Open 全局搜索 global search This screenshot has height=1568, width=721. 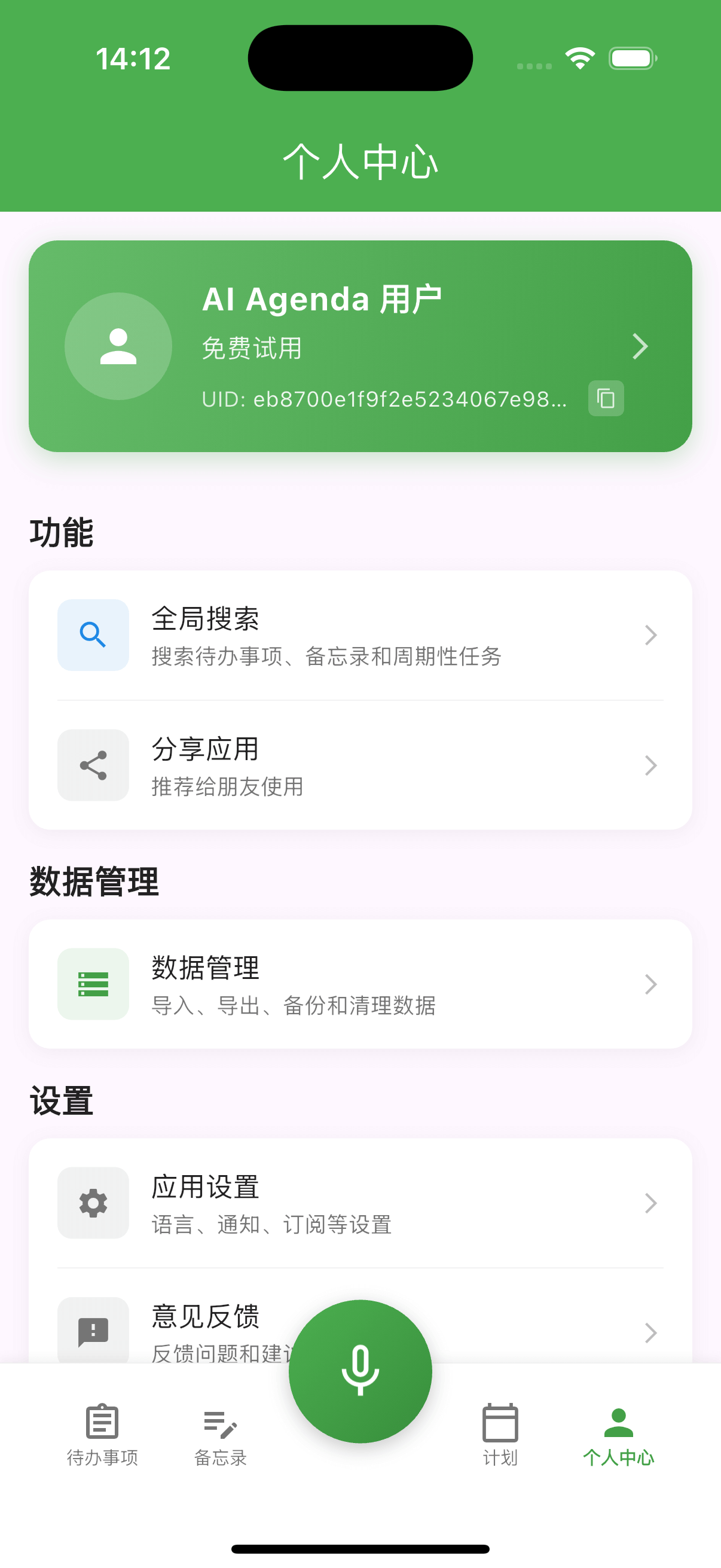click(360, 636)
